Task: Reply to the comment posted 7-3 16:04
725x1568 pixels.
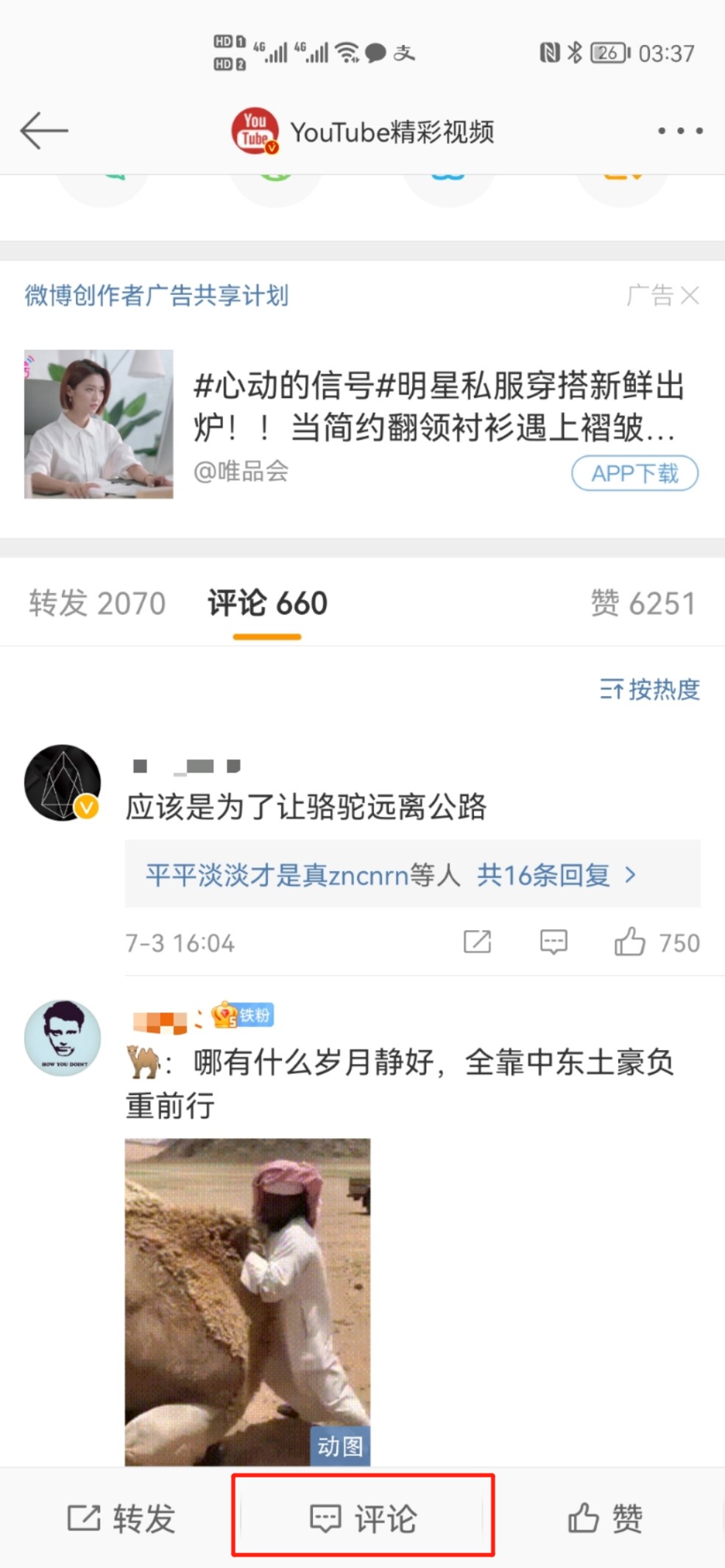Action: [554, 941]
